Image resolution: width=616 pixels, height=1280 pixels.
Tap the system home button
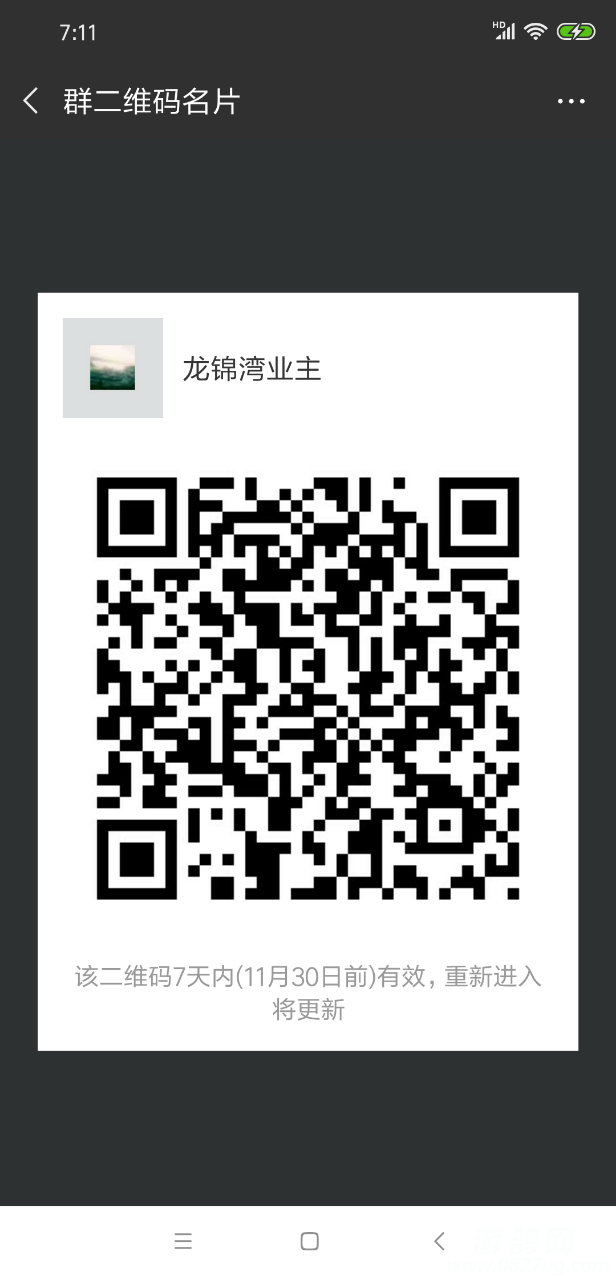point(309,1241)
